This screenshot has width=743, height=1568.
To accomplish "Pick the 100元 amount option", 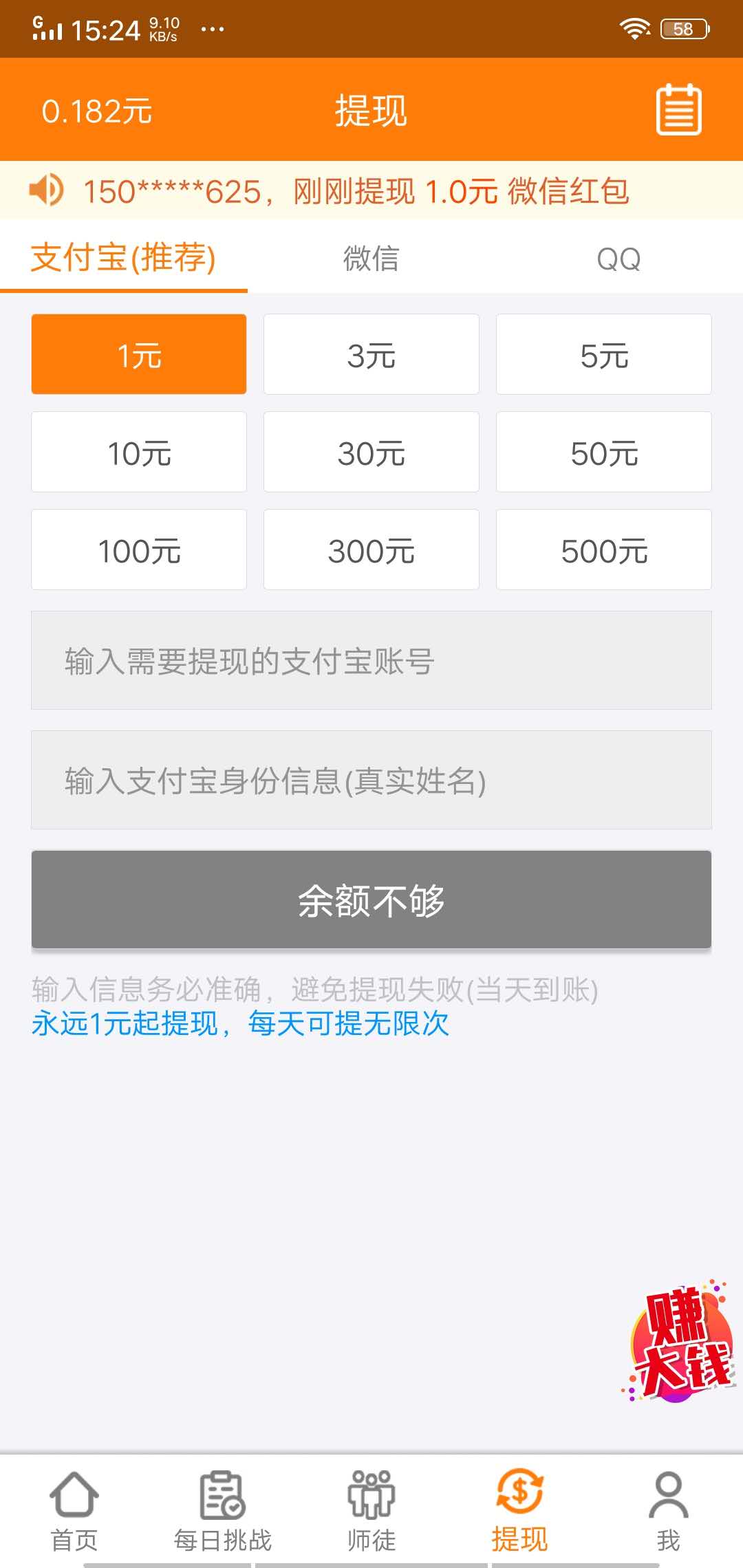I will coord(139,549).
